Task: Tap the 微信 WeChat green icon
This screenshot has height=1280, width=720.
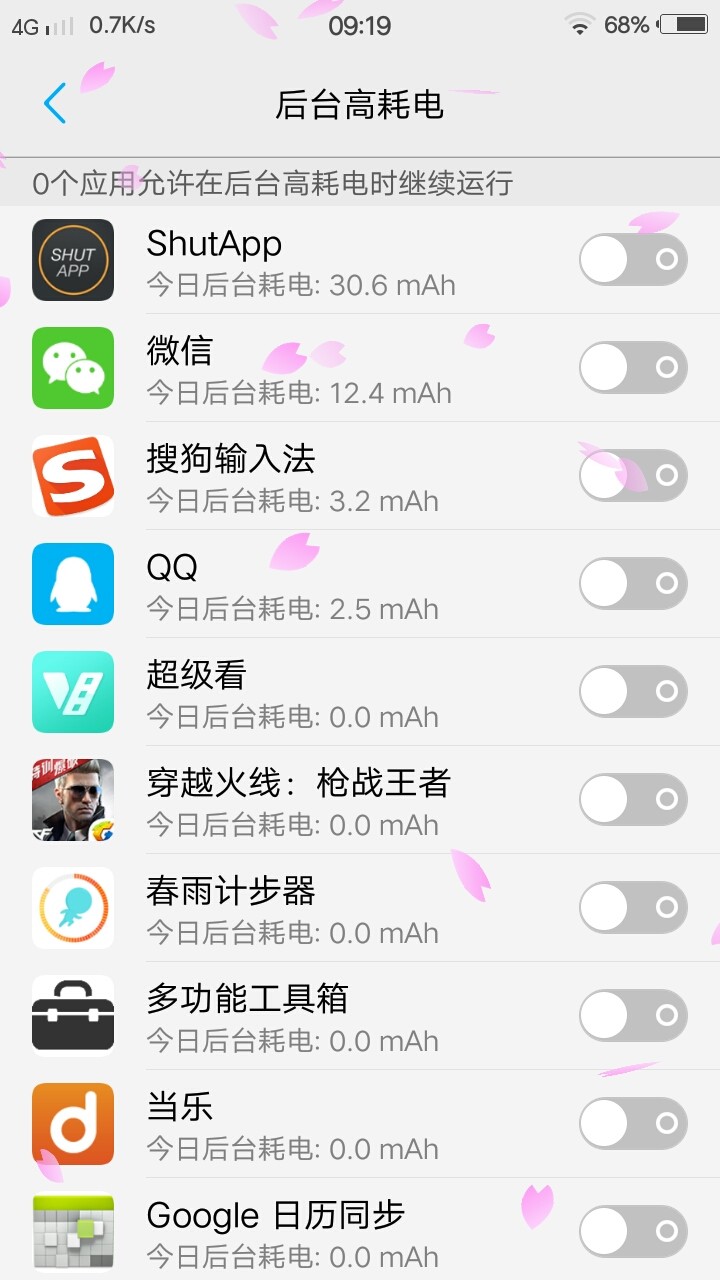Action: point(72,368)
